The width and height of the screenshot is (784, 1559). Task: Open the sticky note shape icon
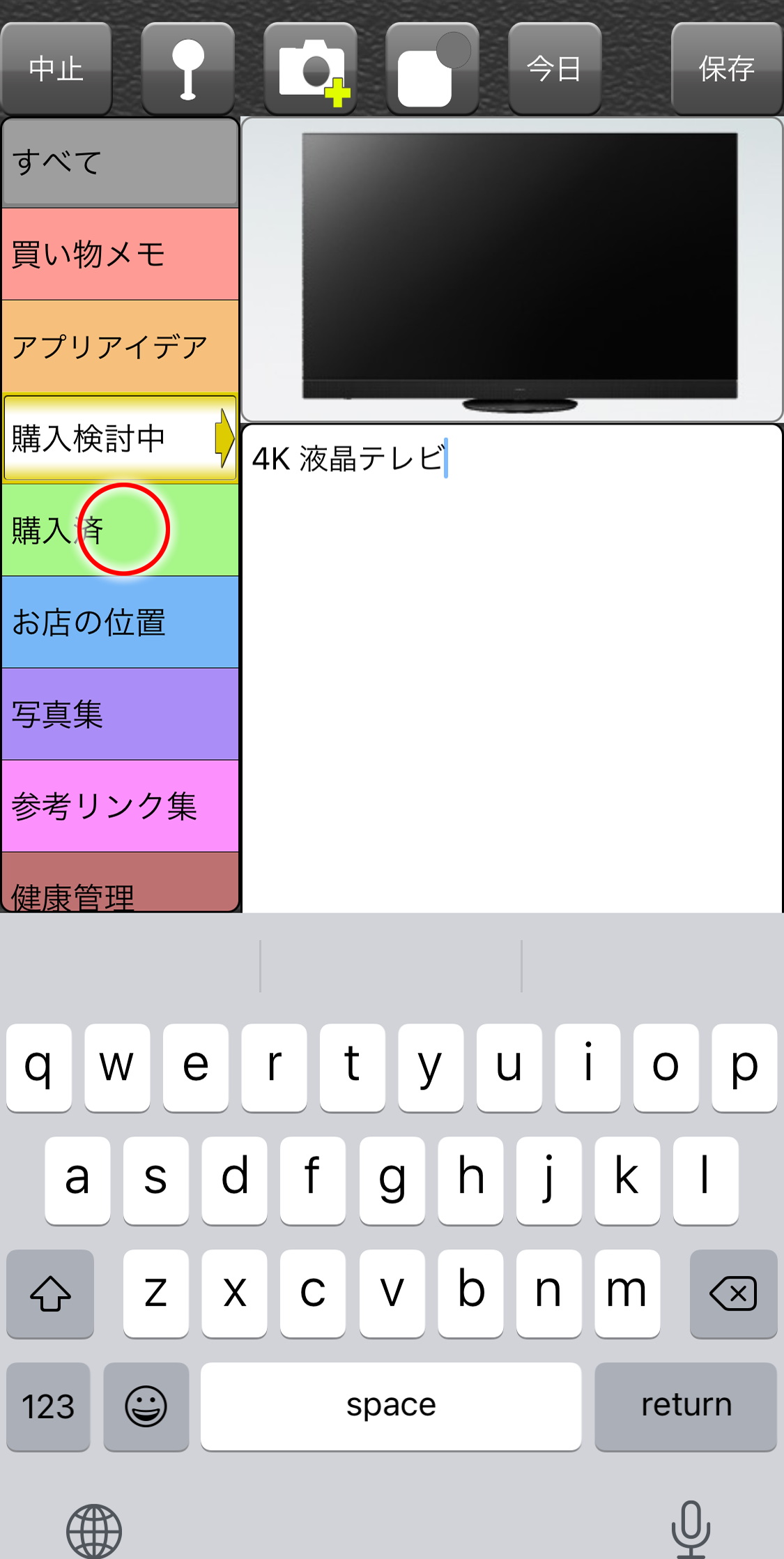(432, 68)
